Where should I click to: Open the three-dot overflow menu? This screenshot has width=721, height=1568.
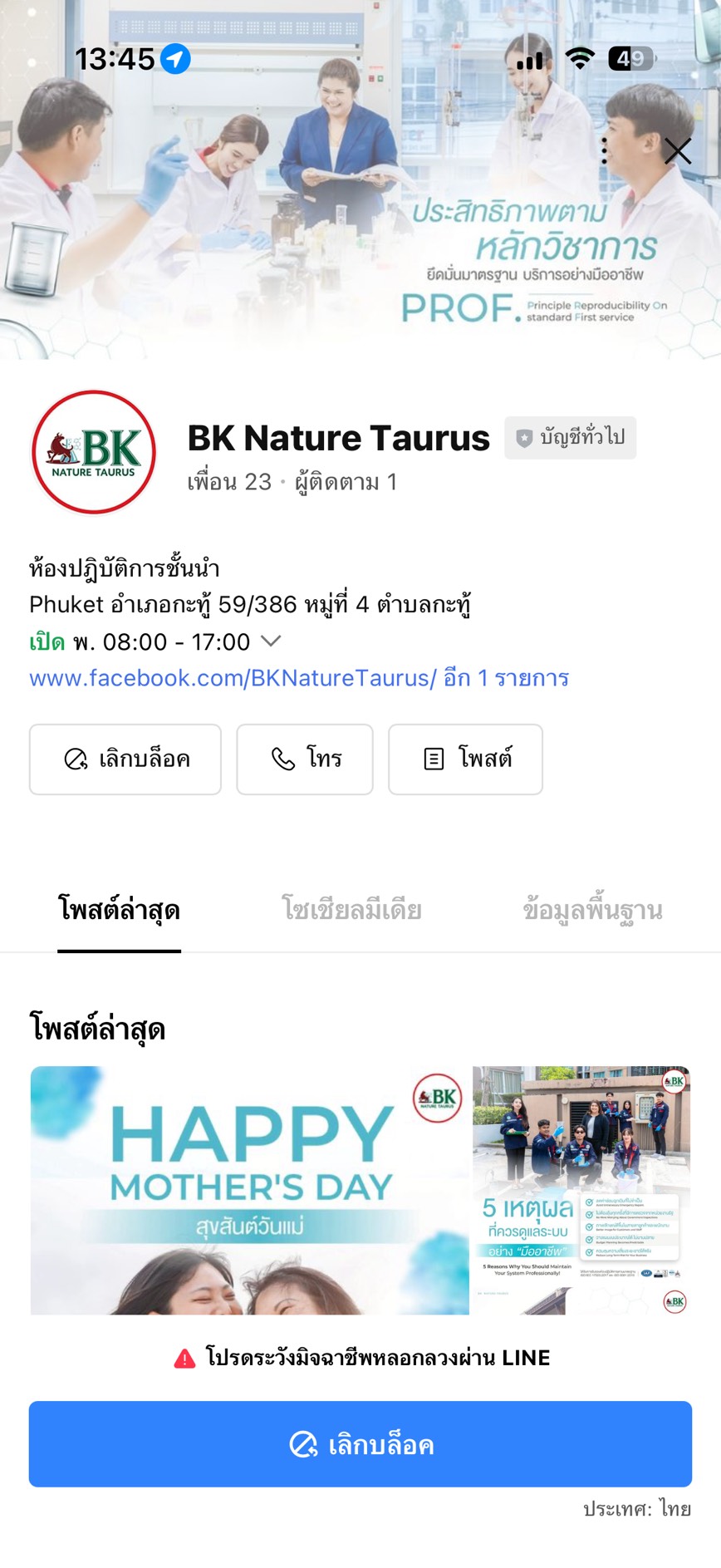click(x=605, y=150)
